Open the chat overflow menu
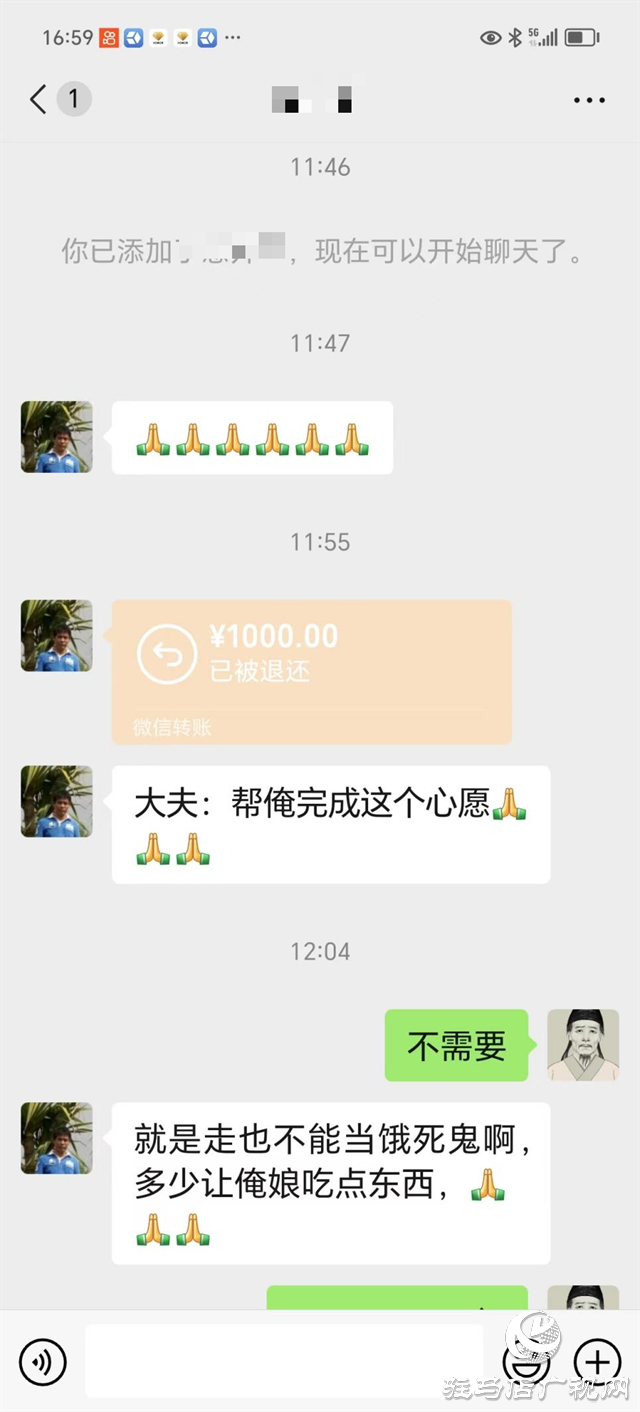 589,100
